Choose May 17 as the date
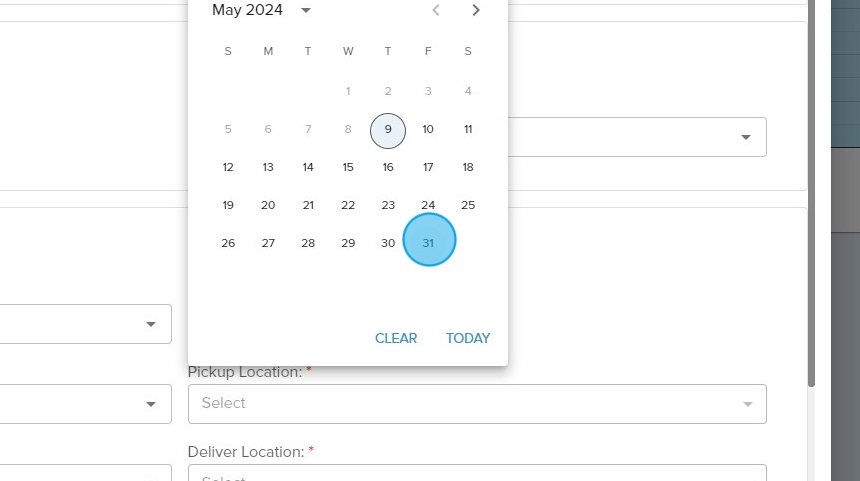The height and width of the screenshot is (481, 860). [x=428, y=168]
